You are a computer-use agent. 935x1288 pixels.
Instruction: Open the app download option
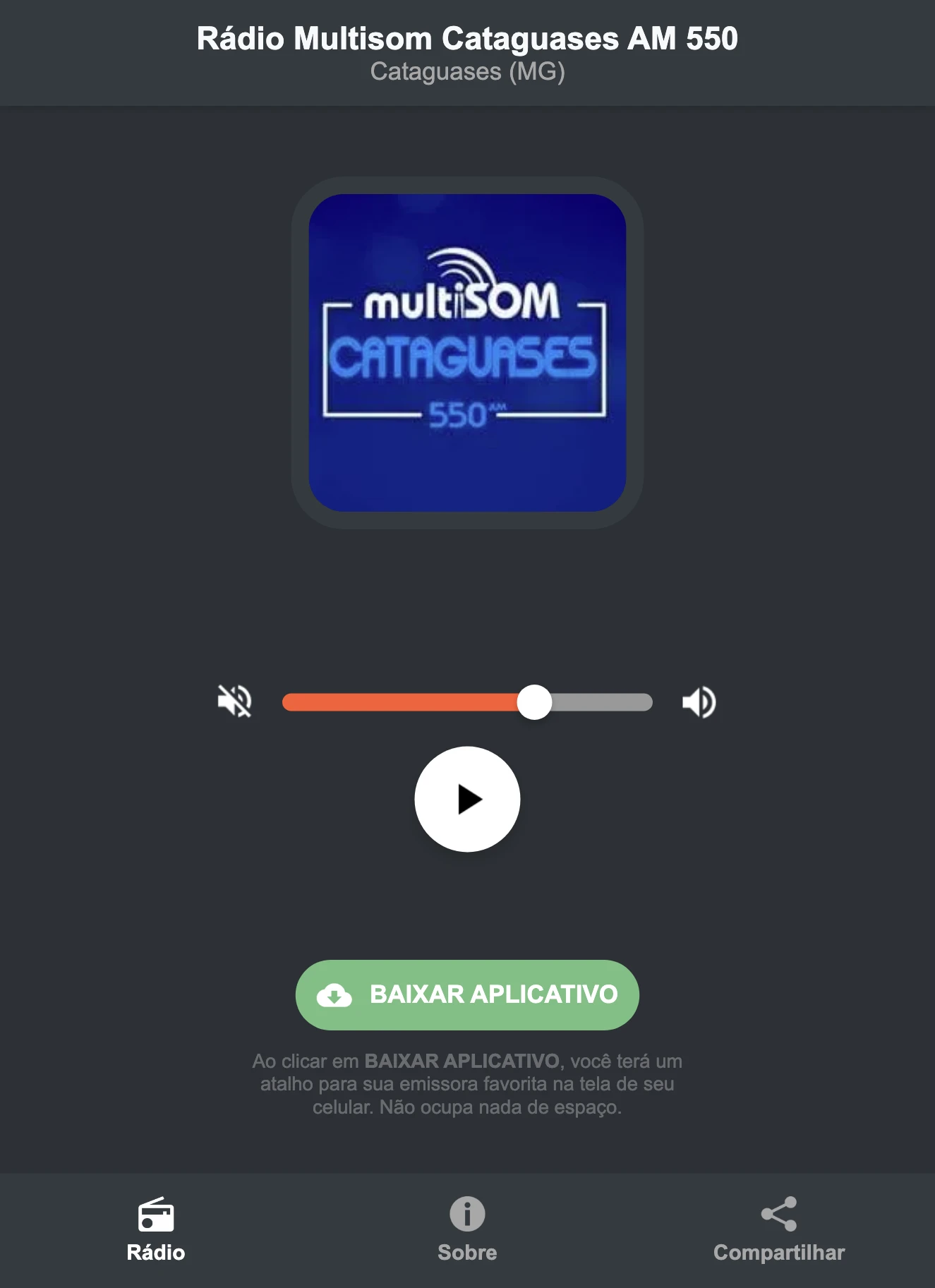466,995
